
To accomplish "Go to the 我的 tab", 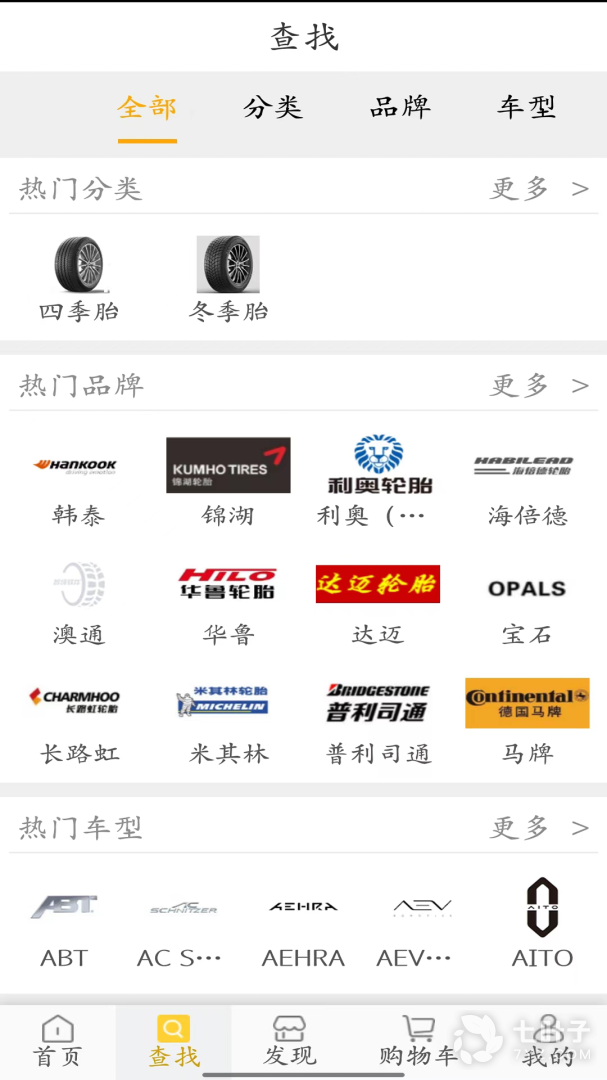I will tap(548, 1041).
